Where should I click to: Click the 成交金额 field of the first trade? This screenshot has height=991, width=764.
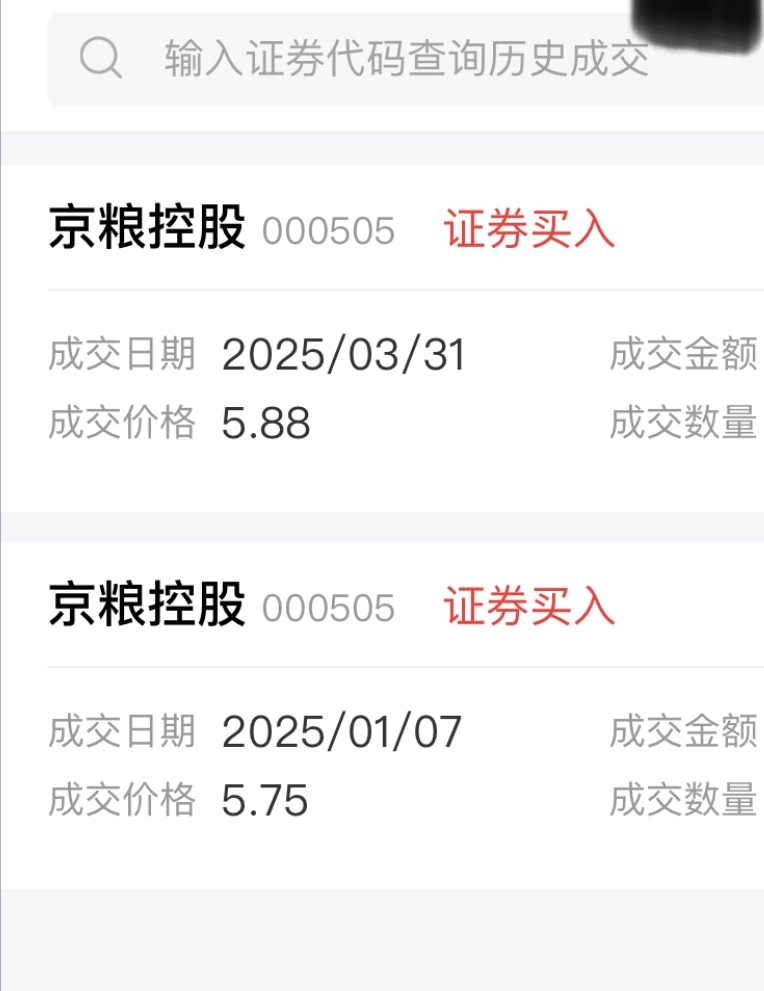tap(685, 355)
